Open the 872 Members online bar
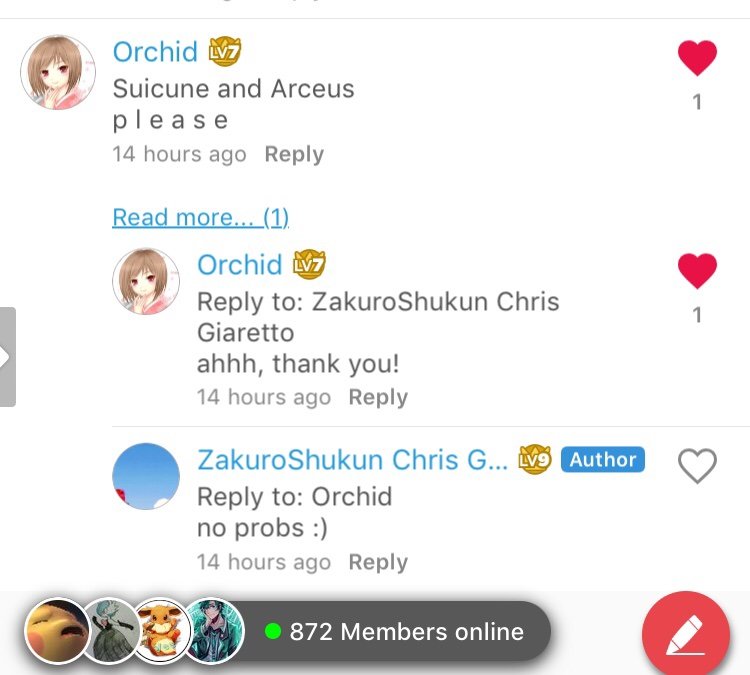Viewport: 750px width, 675px height. [405, 632]
